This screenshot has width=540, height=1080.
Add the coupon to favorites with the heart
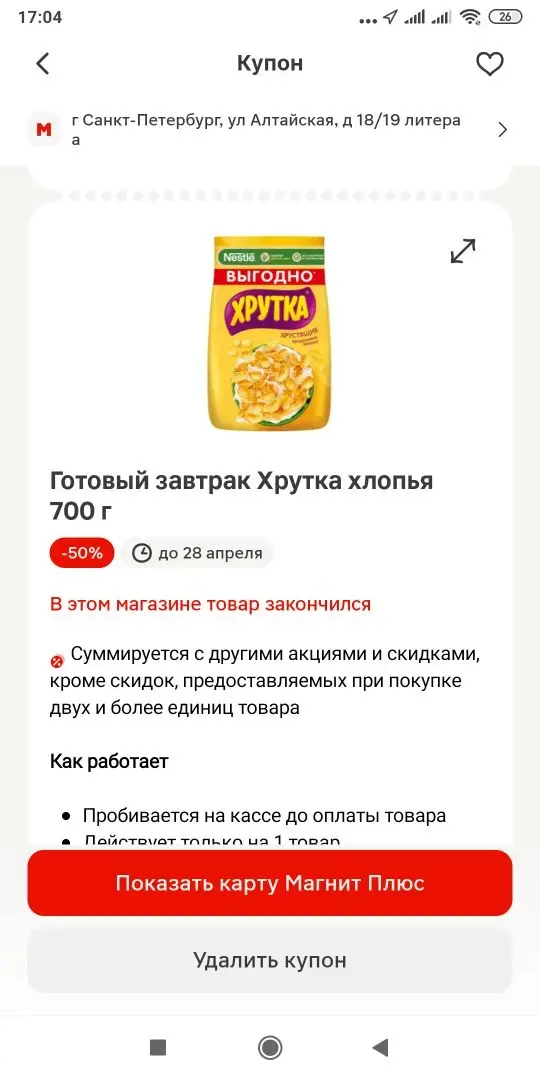pyautogui.click(x=490, y=64)
